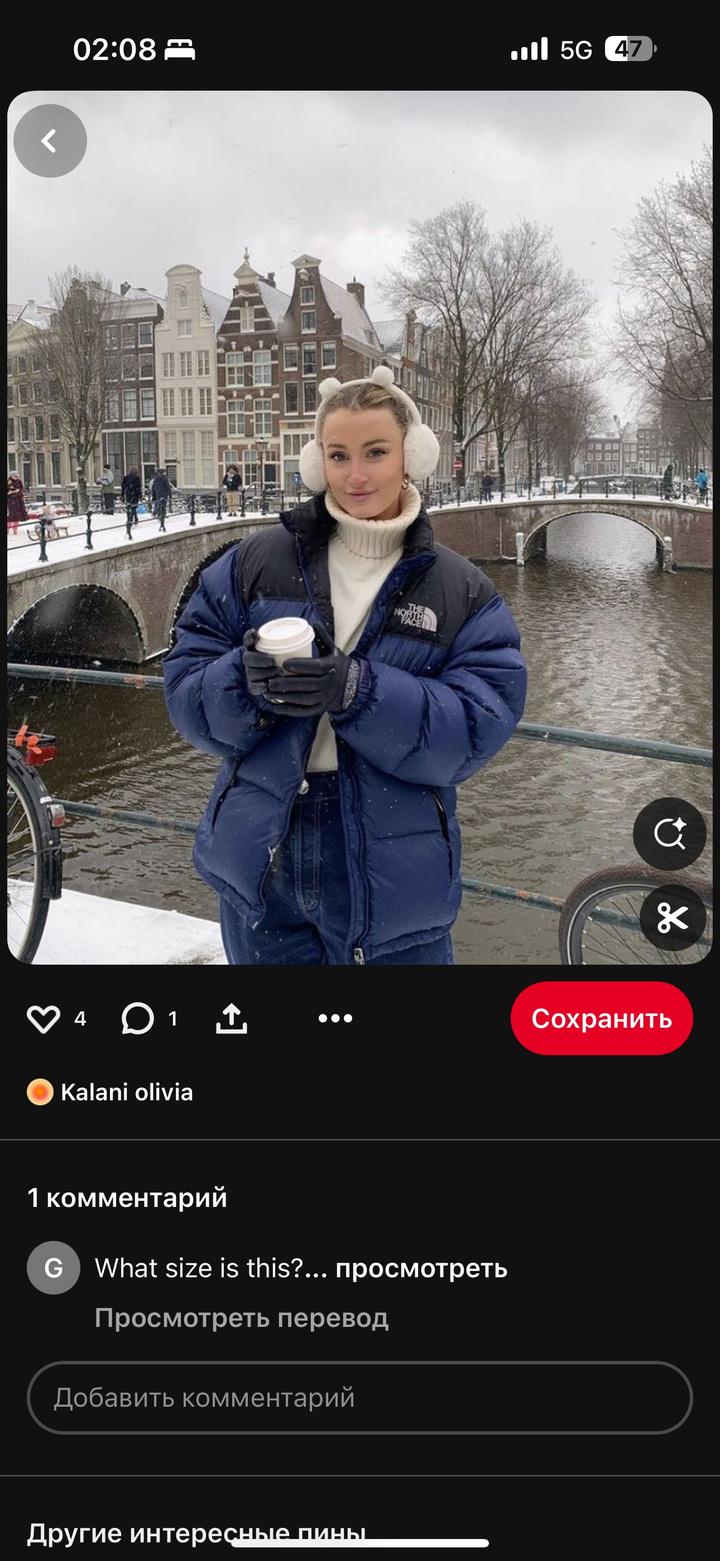Expand the comment via просмотреть
This screenshot has width=720, height=1561.
[421, 1268]
